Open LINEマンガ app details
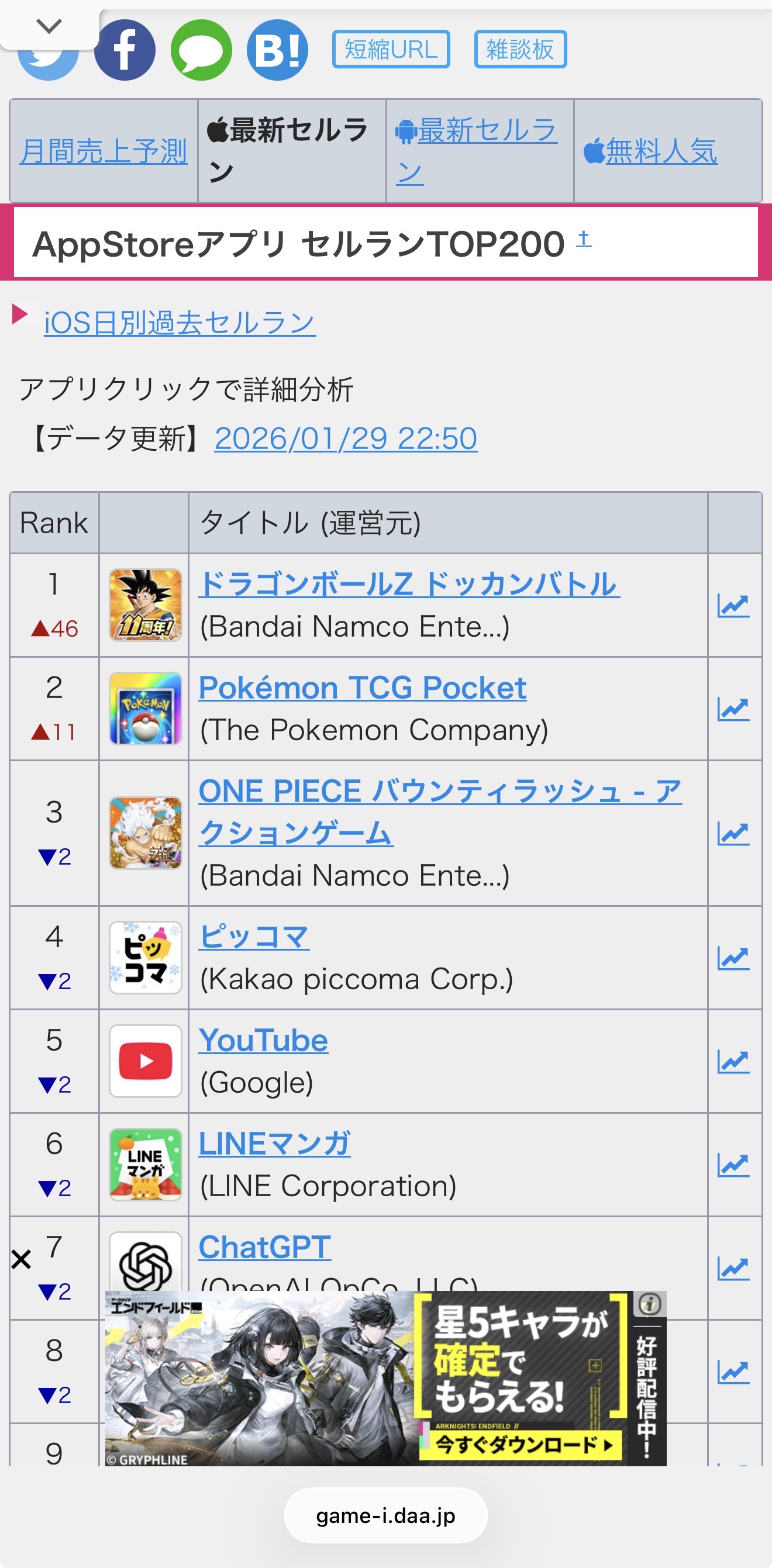Viewport: 772px width, 1568px height. [274, 1144]
